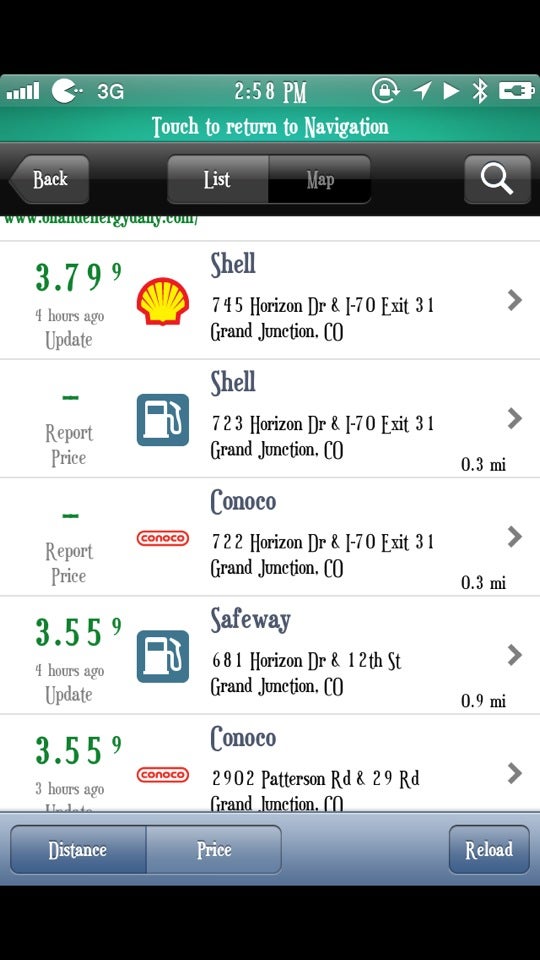Open the search magnifier icon

point(497,179)
